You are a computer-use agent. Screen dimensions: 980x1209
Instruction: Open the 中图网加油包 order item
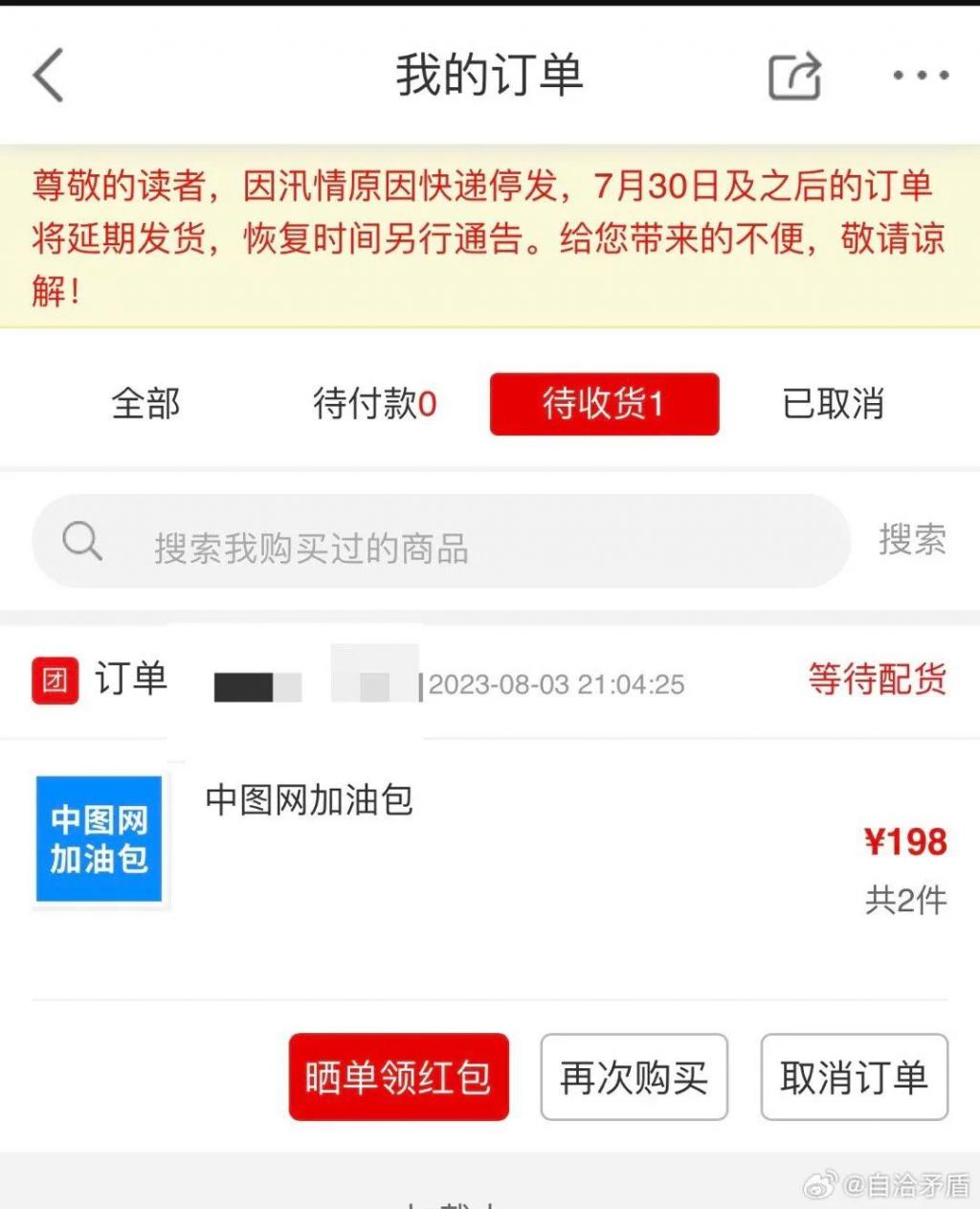click(x=309, y=800)
